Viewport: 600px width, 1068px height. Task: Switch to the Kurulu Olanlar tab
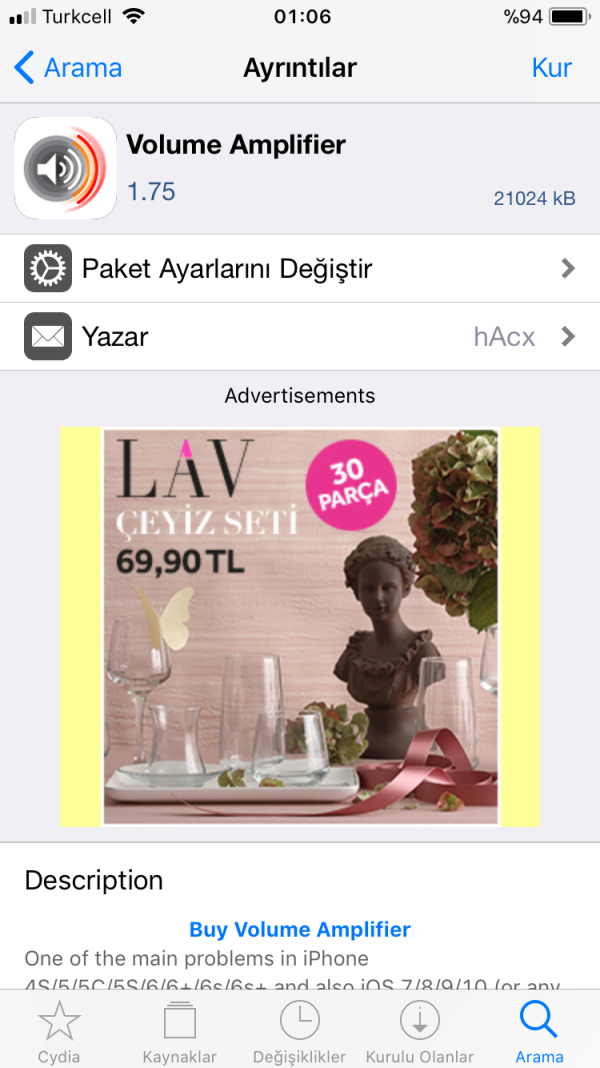[420, 1030]
